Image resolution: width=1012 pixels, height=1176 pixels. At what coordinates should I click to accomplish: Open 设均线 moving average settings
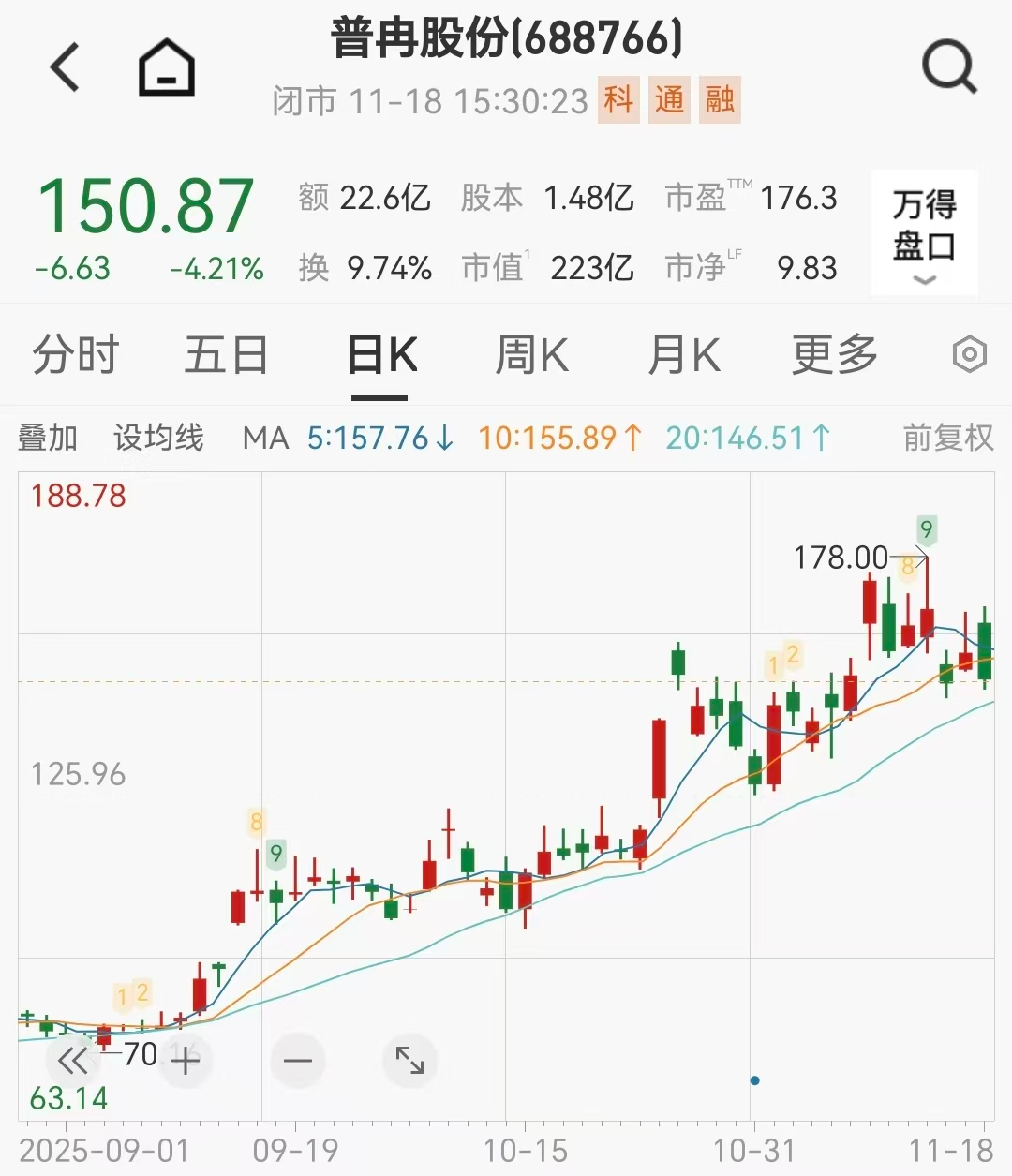tap(158, 438)
